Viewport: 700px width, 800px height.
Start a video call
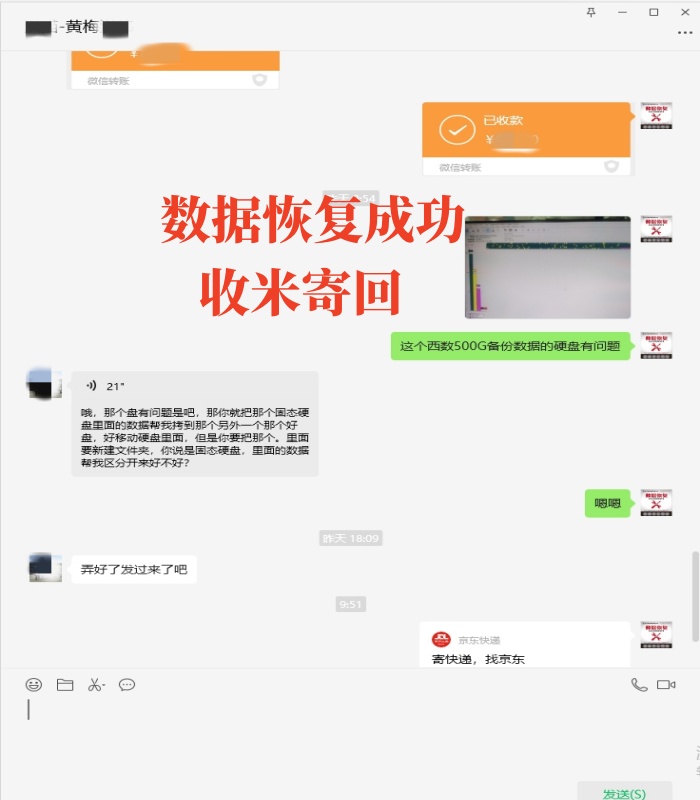[x=666, y=685]
